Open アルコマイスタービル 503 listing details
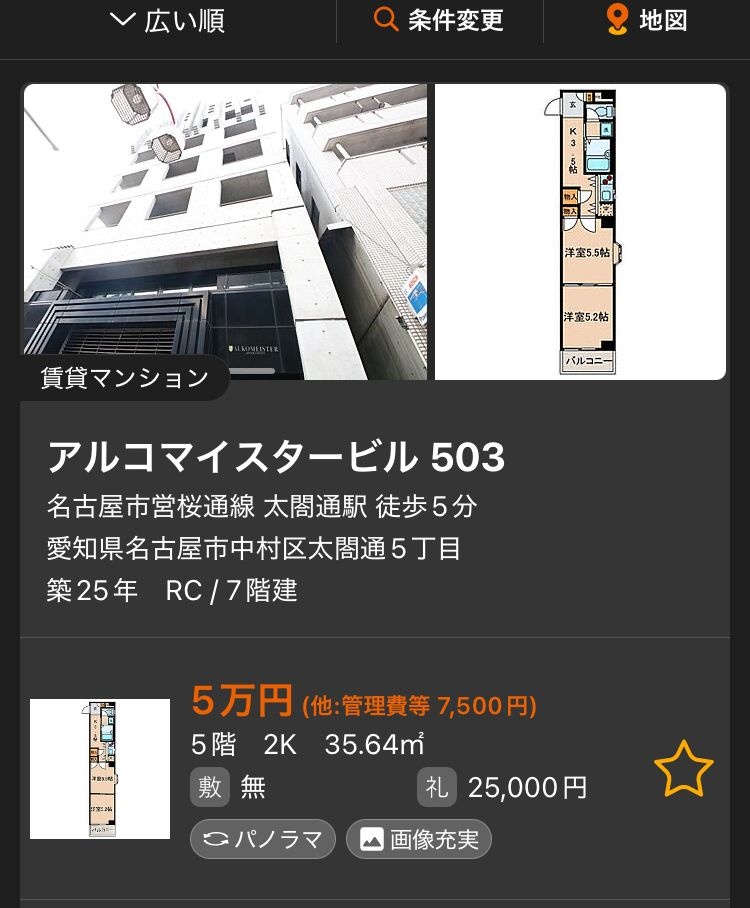 tap(276, 458)
